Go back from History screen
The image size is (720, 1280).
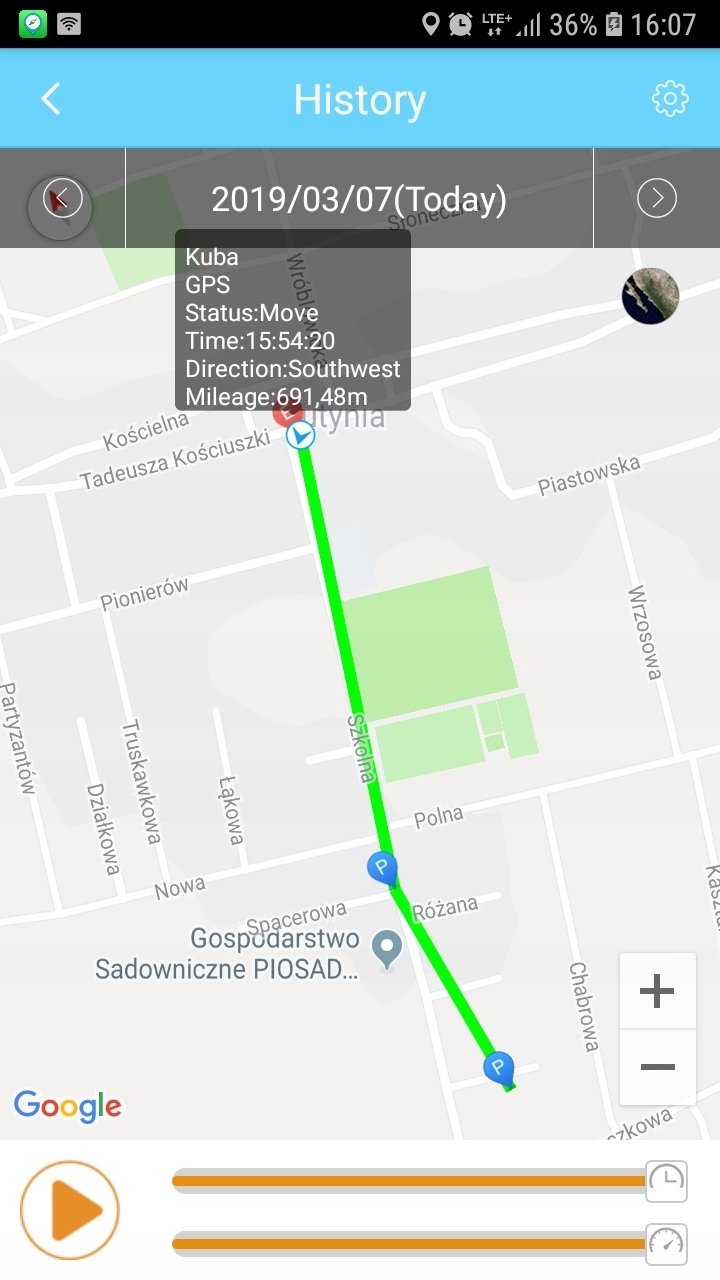click(x=51, y=99)
